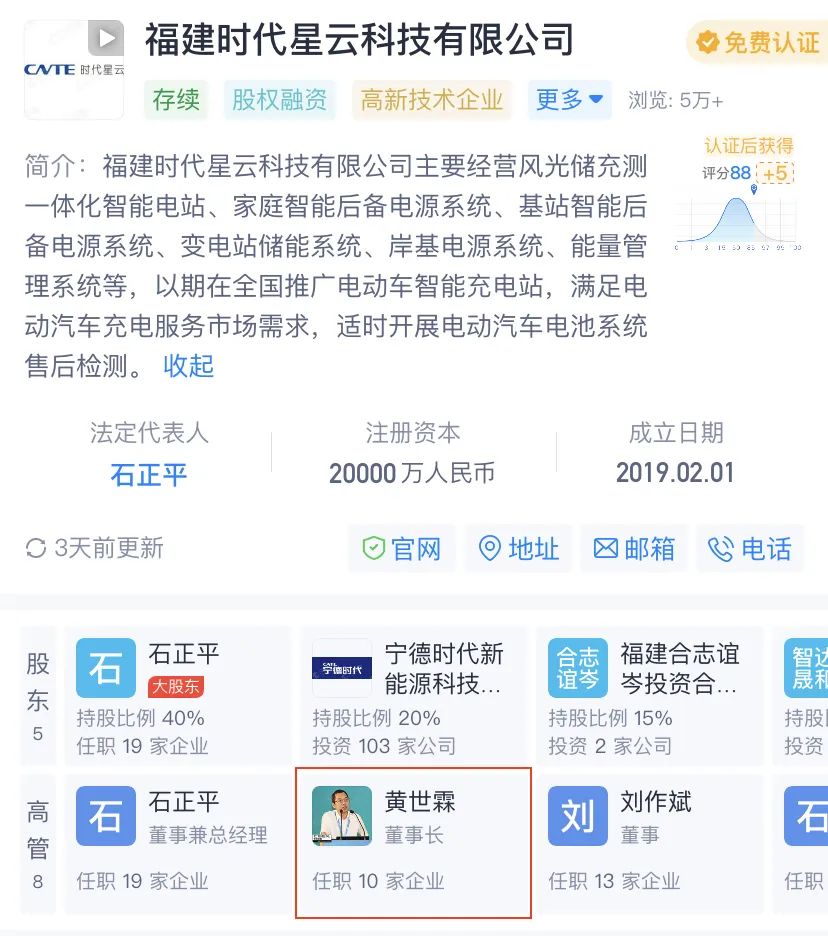Open shareholder 石正平 card with 40% stake

point(178,697)
